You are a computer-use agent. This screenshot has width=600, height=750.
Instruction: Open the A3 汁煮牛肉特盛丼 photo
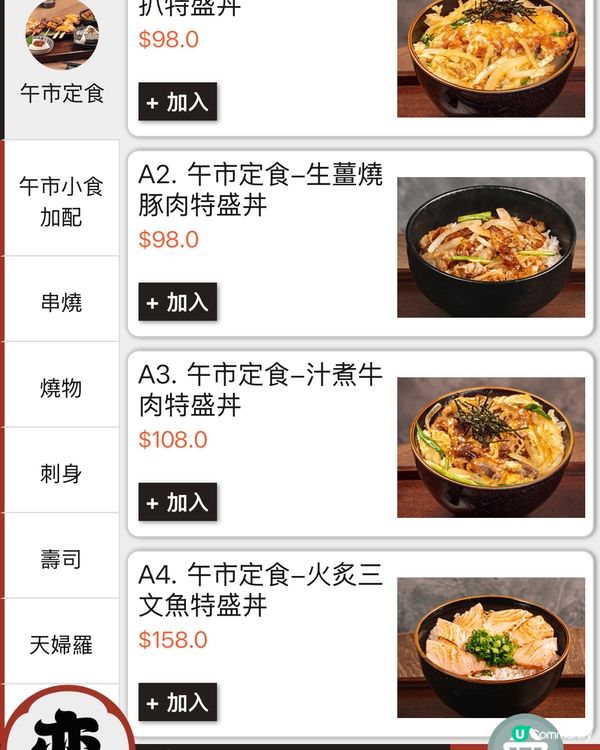(x=490, y=447)
